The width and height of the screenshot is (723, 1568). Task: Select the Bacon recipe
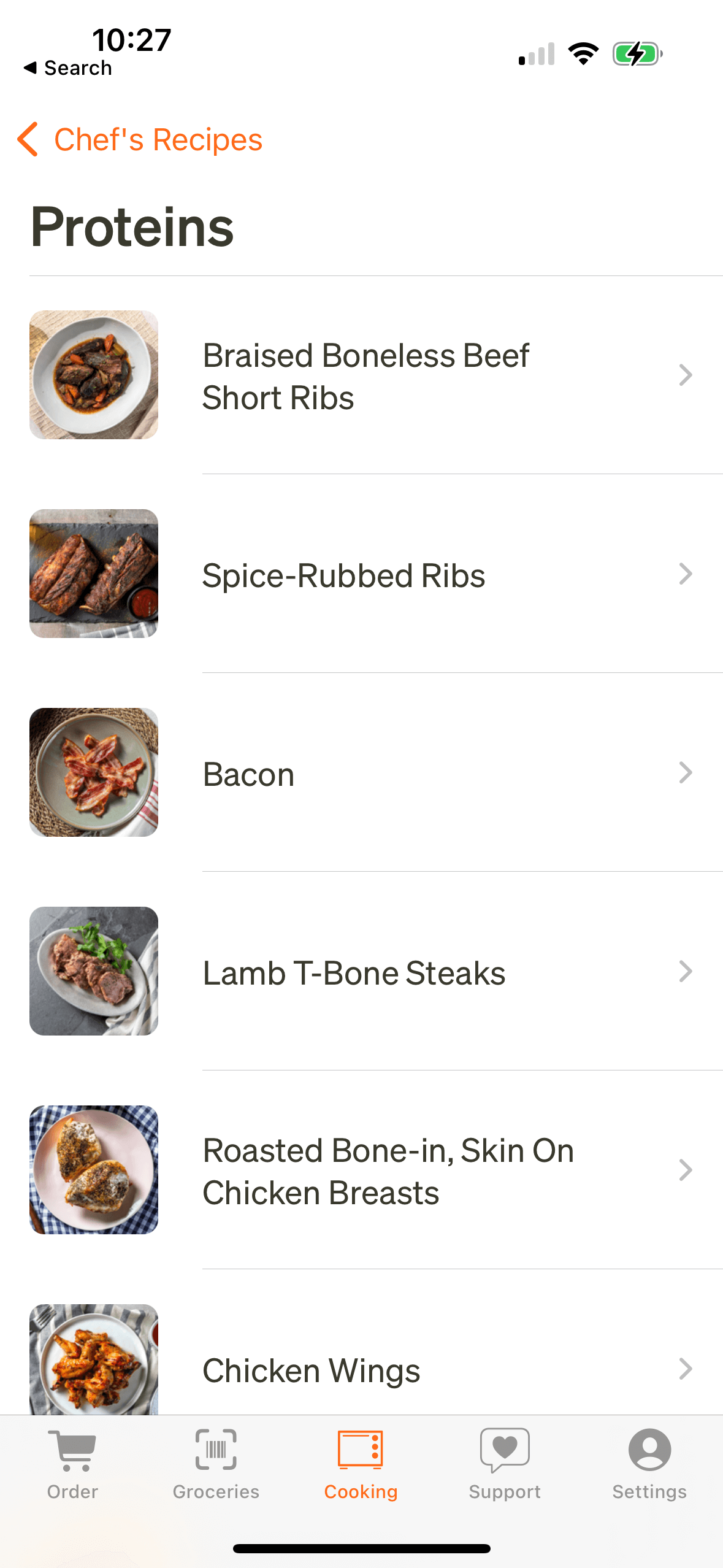click(365, 774)
